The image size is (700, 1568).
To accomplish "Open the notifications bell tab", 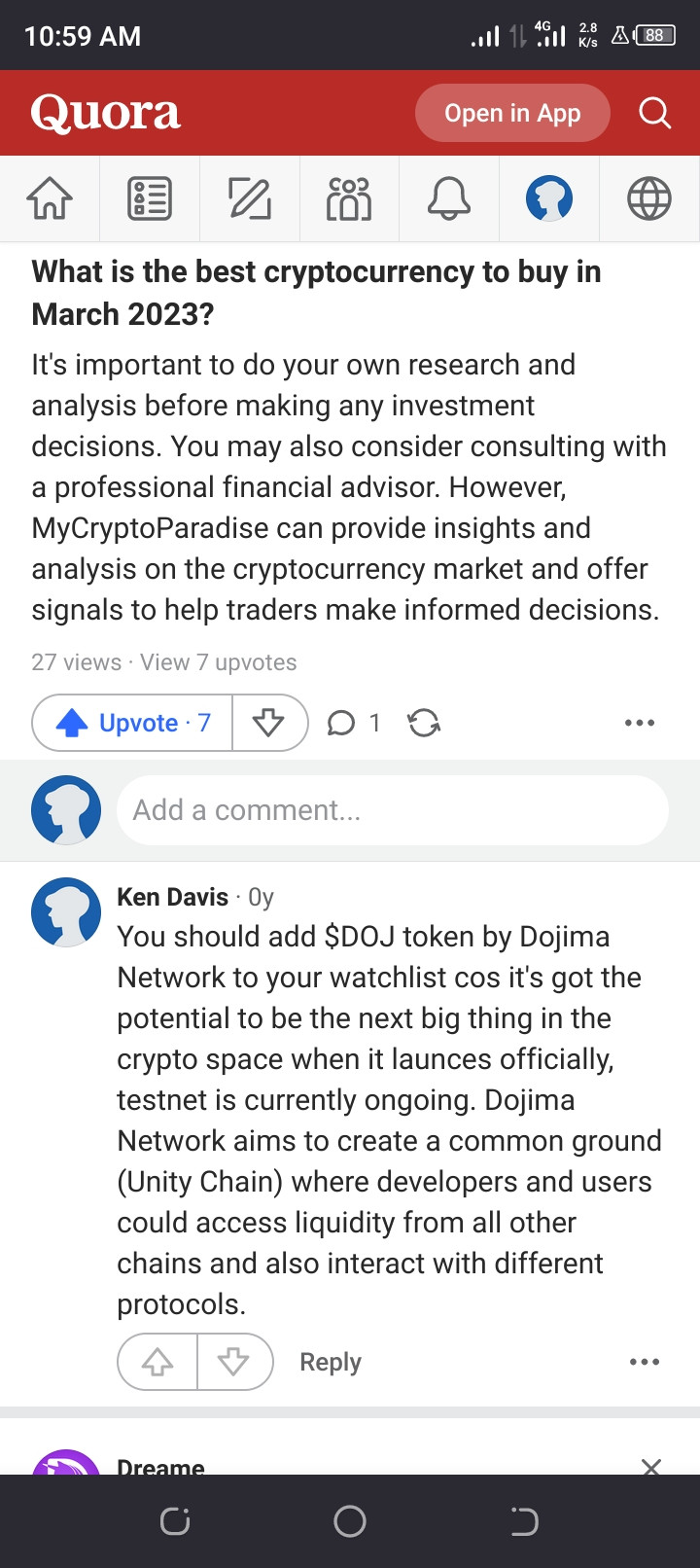I will click(x=449, y=198).
